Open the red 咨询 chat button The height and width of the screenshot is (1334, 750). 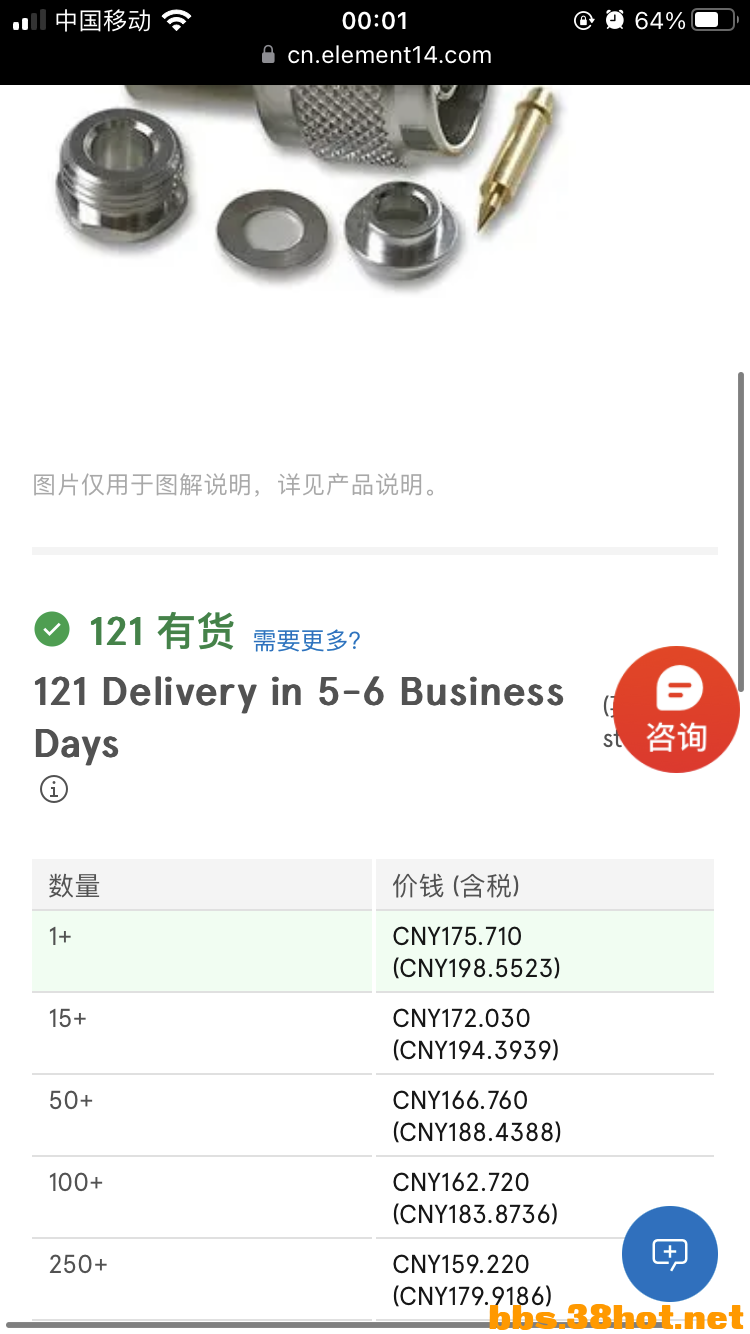(677, 710)
